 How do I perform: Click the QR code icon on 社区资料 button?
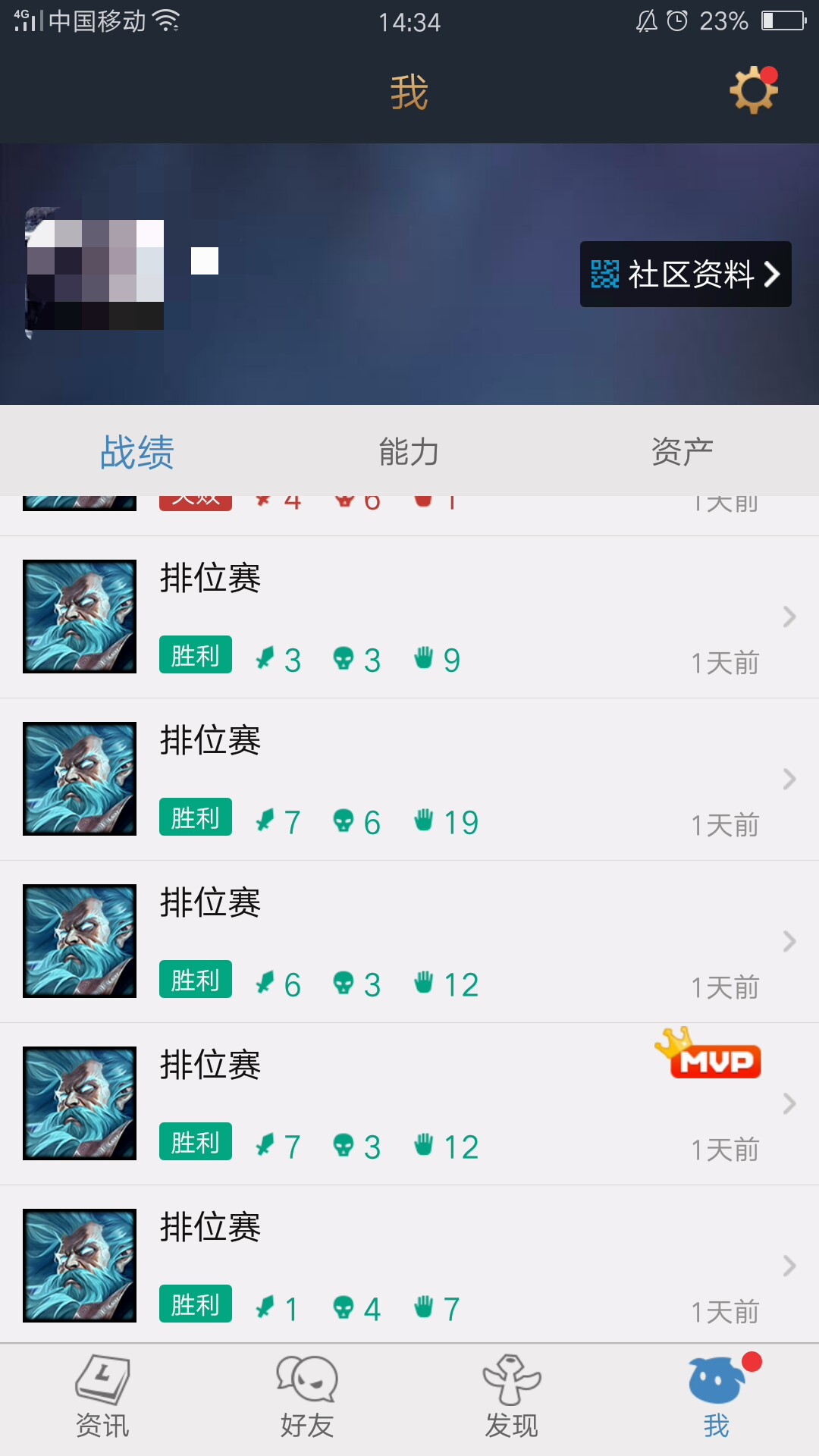(603, 275)
